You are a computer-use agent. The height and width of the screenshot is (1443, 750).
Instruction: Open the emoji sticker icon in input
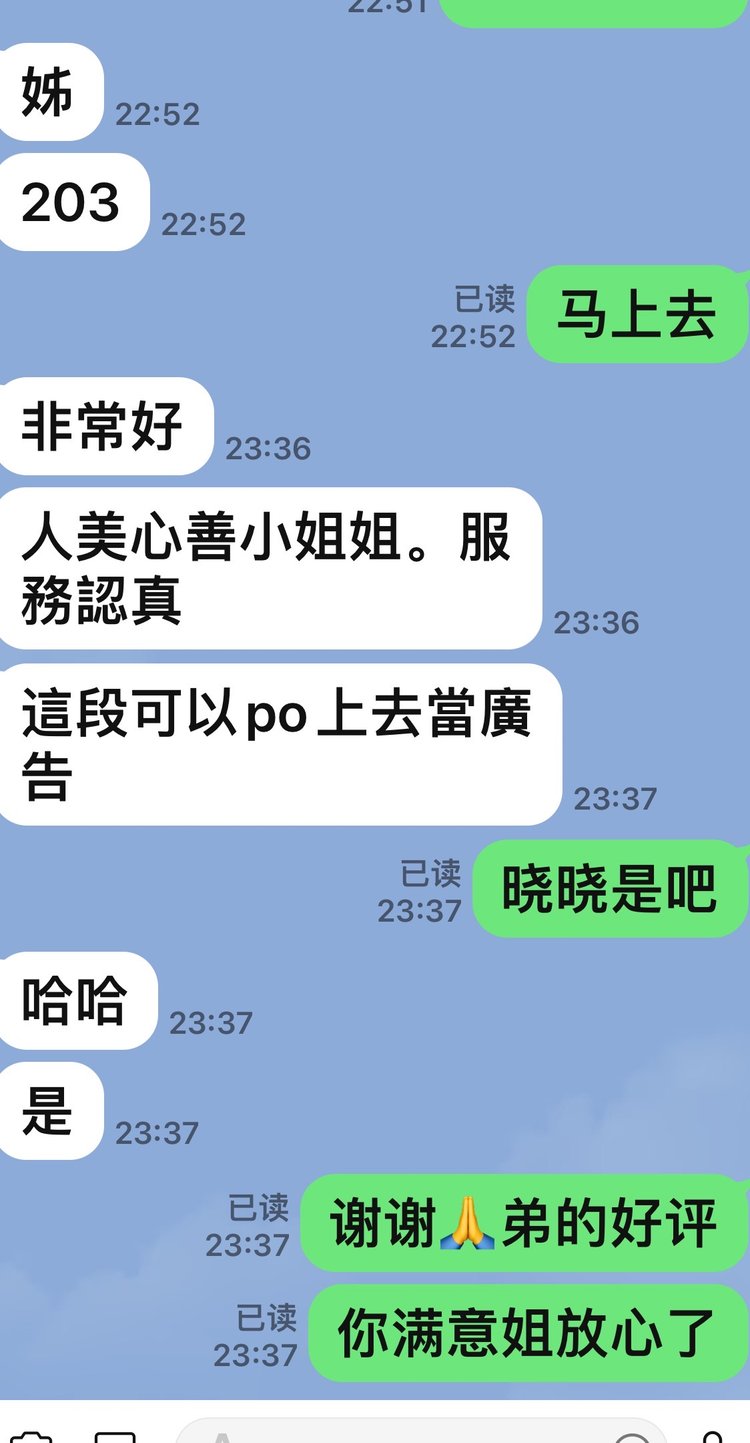tap(632, 1438)
